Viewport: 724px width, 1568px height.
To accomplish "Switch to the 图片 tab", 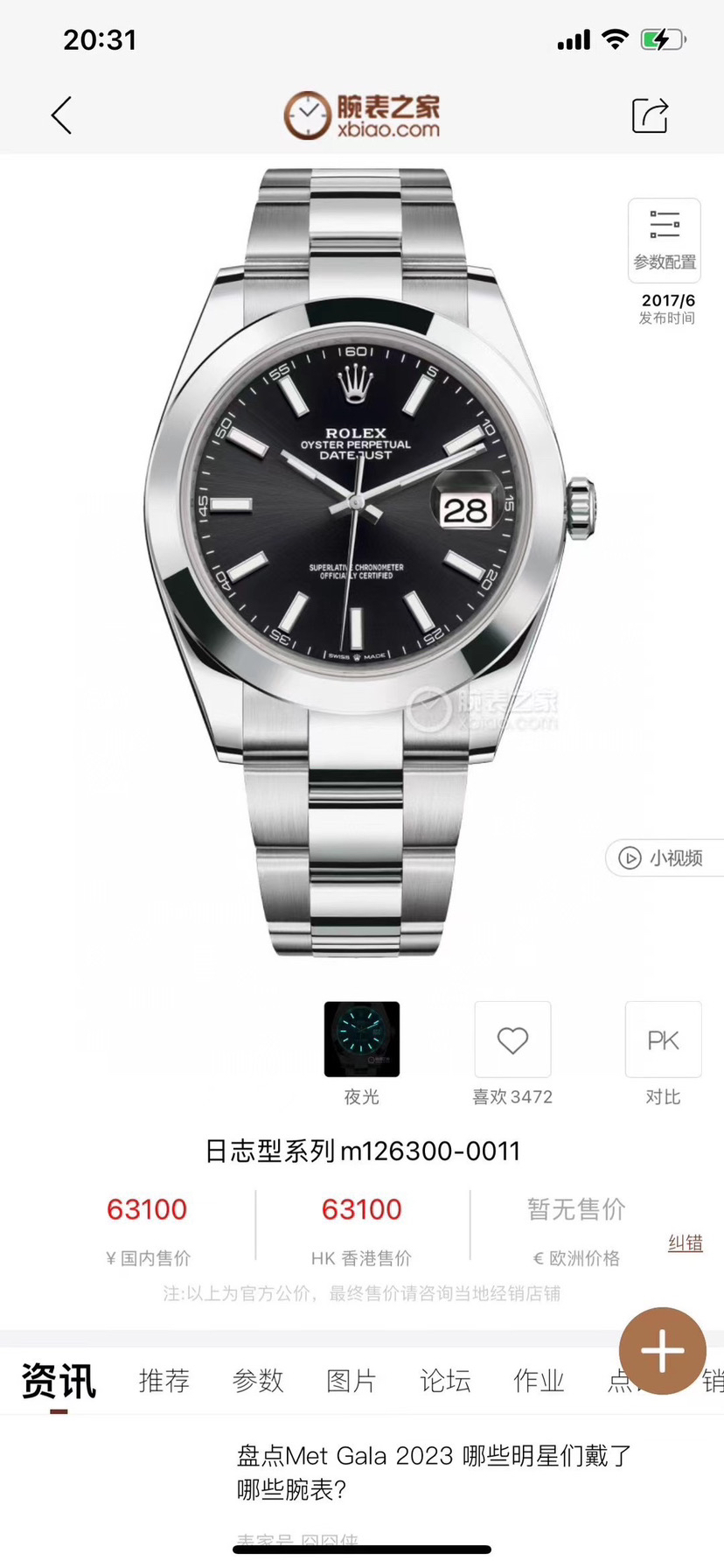I will [352, 1381].
